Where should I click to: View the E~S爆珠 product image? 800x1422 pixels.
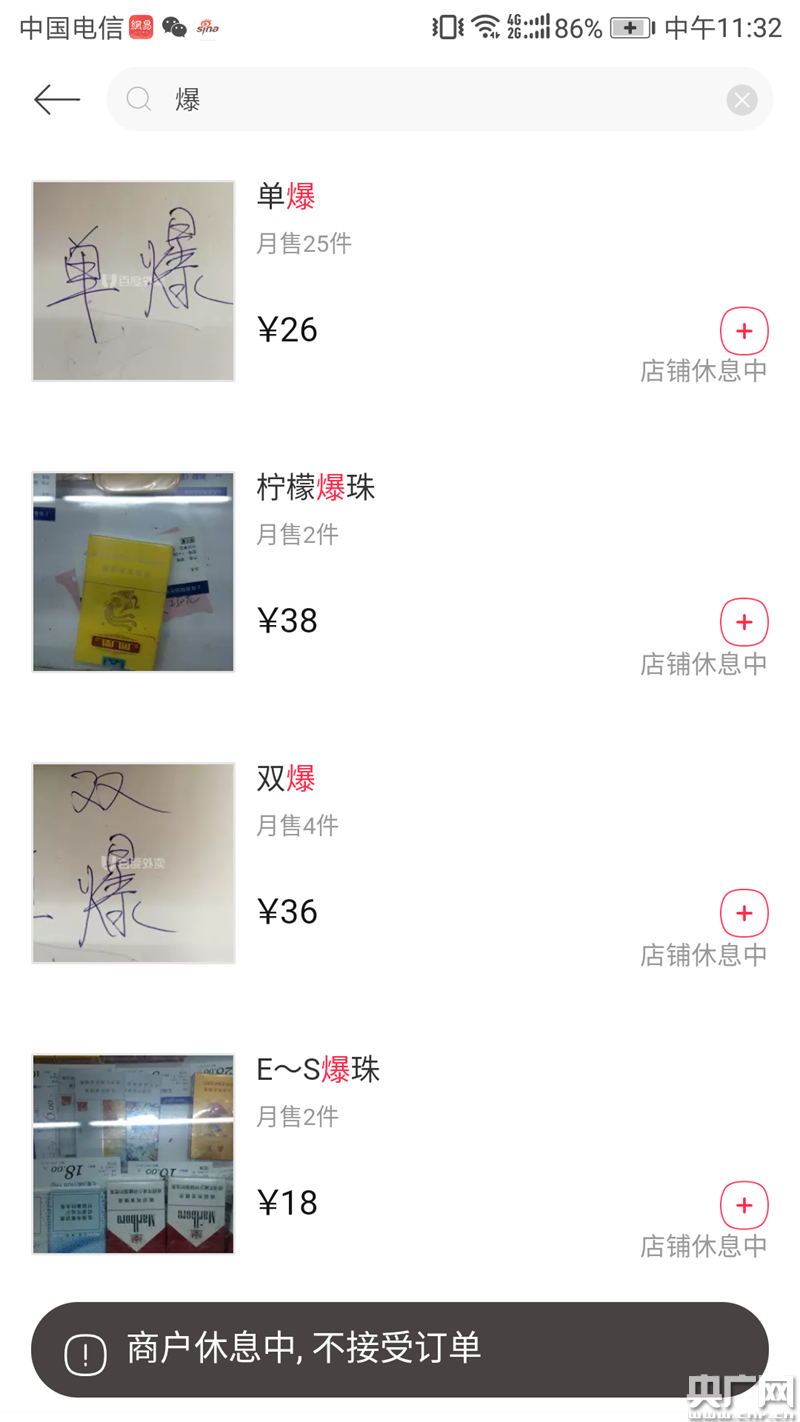coord(133,1154)
